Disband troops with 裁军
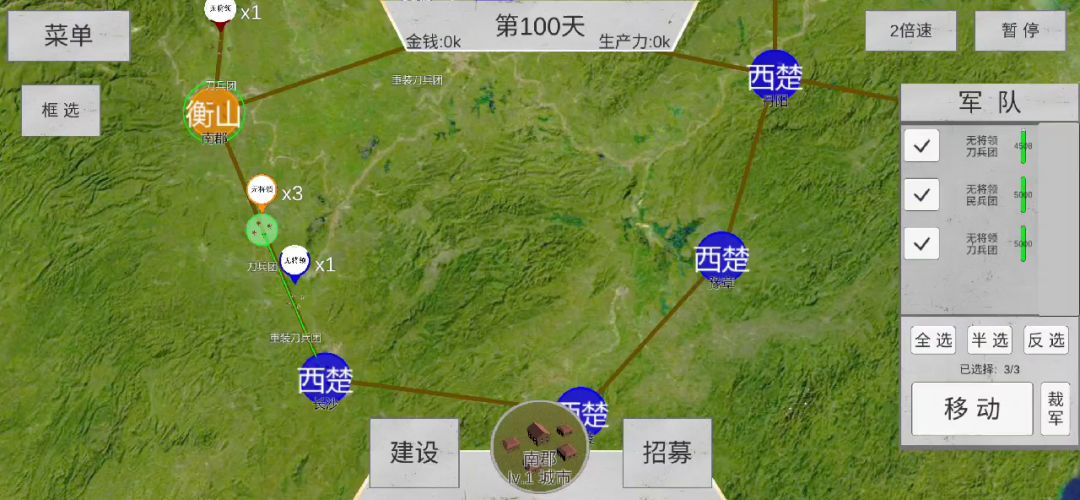This screenshot has width=1080, height=500. pyautogui.click(x=1055, y=410)
